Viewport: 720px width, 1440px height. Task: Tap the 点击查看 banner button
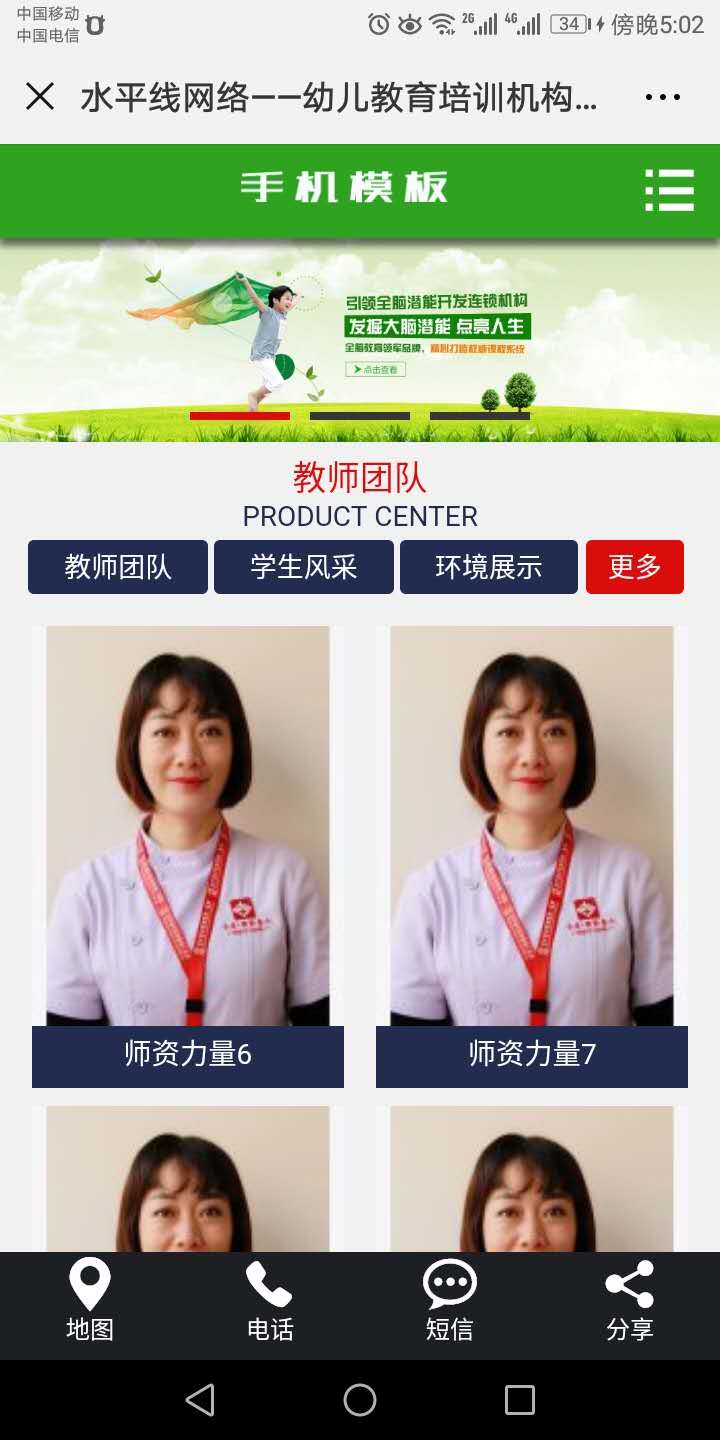pos(375,369)
